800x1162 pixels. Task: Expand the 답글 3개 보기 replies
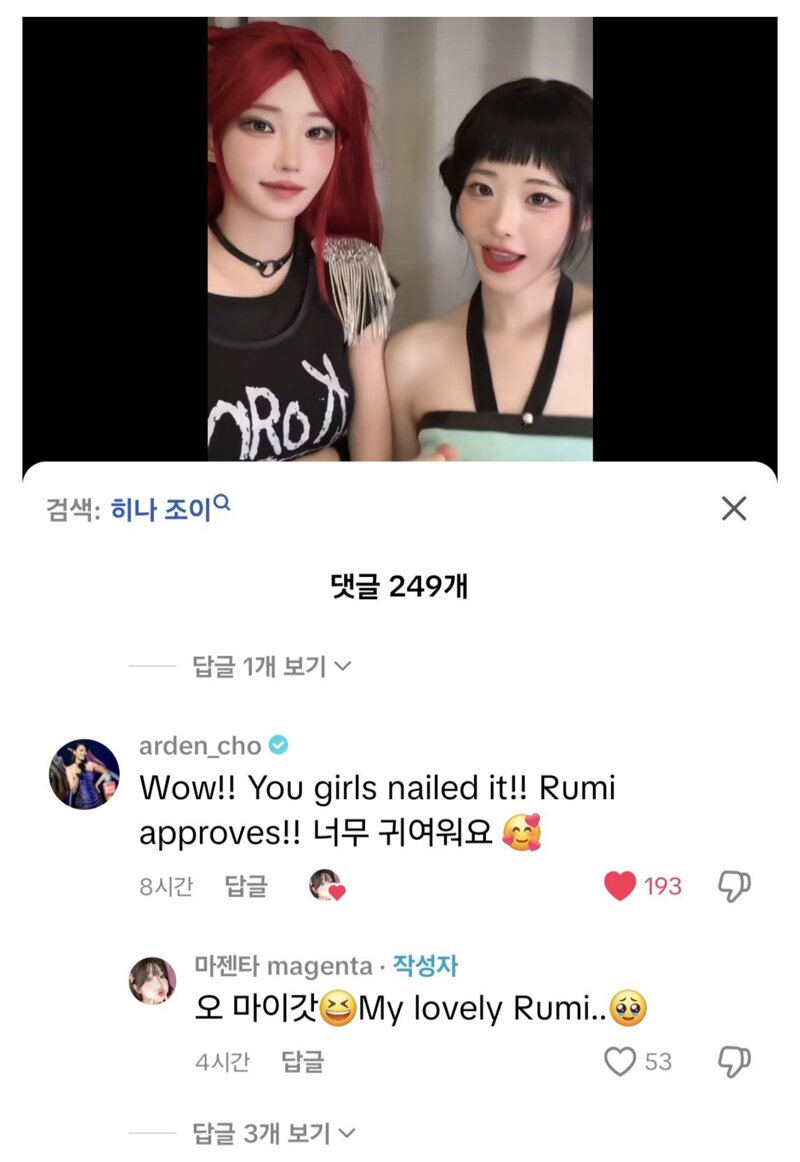point(272,1134)
